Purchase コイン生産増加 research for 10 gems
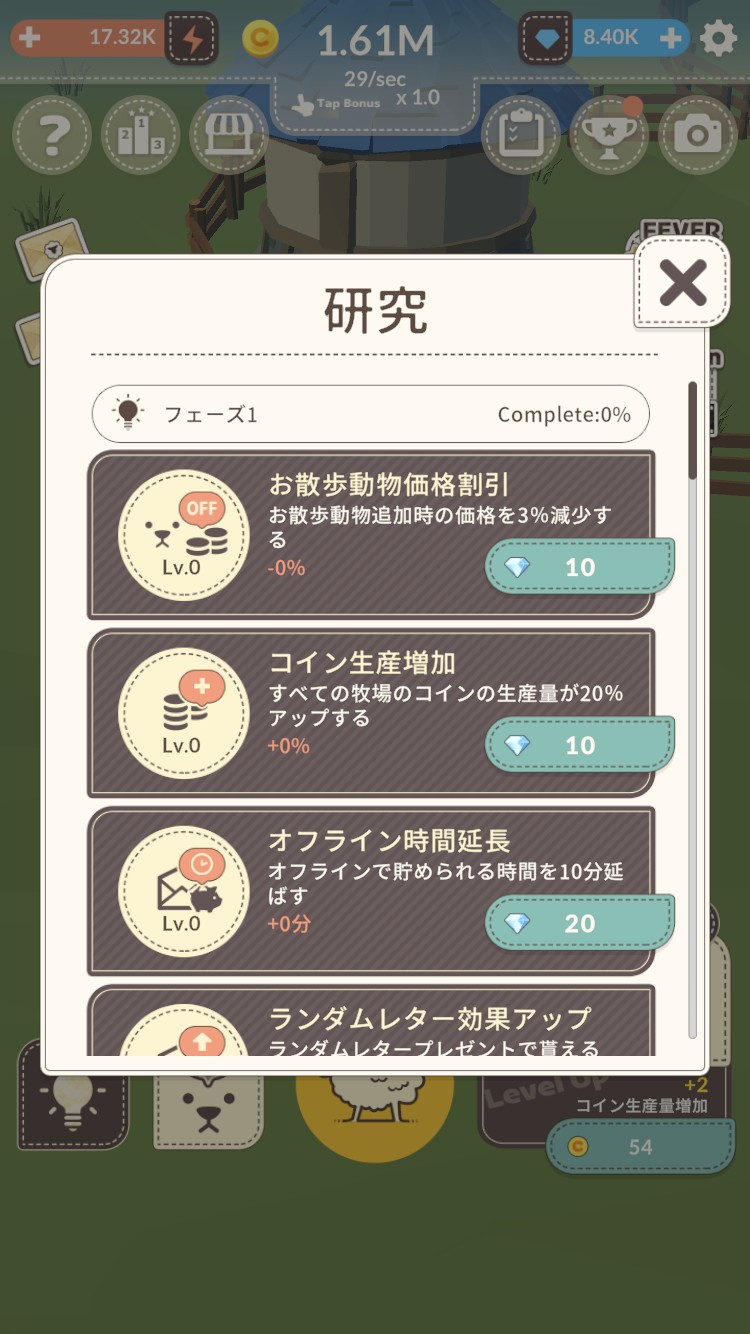This screenshot has width=750, height=1334. pos(578,745)
